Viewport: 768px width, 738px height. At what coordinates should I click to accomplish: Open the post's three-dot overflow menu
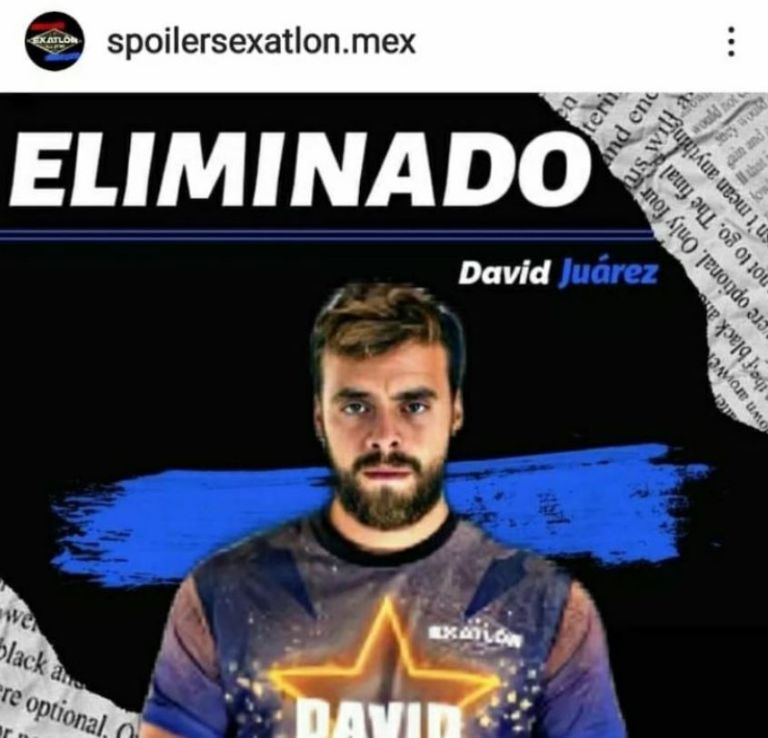pos(732,42)
